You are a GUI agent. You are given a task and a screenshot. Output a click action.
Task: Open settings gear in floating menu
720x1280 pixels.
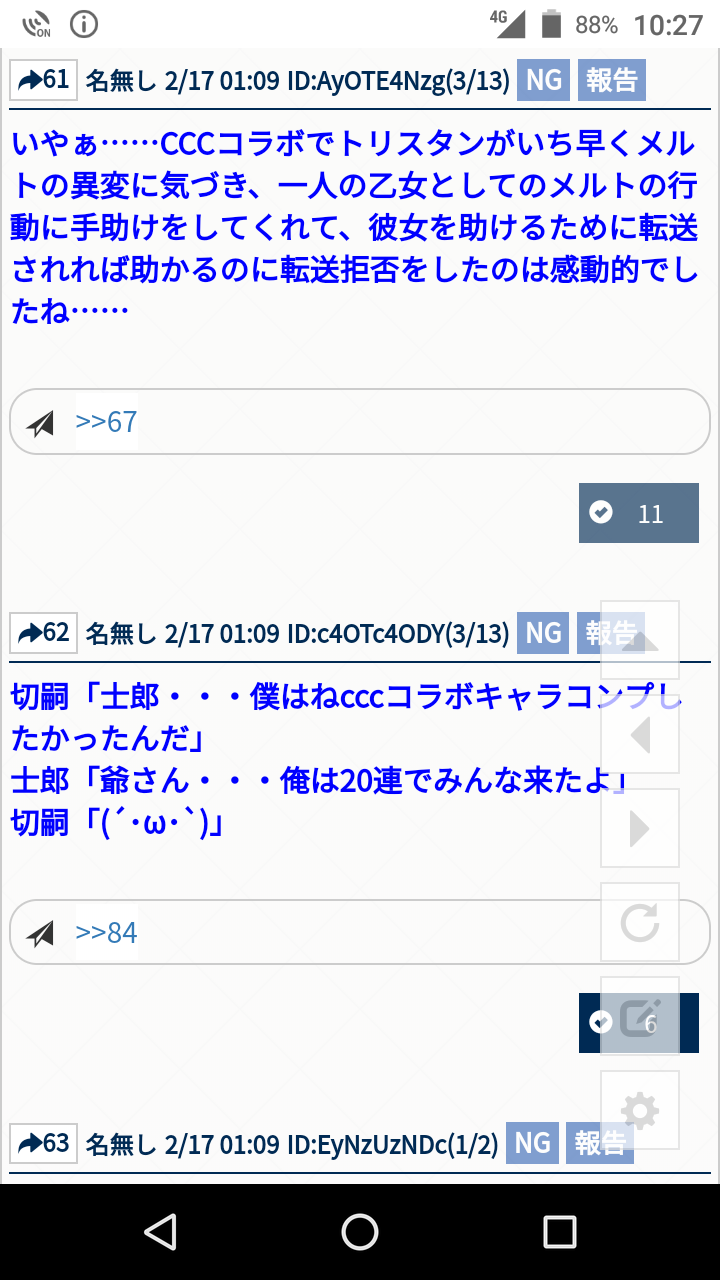pos(640,1110)
